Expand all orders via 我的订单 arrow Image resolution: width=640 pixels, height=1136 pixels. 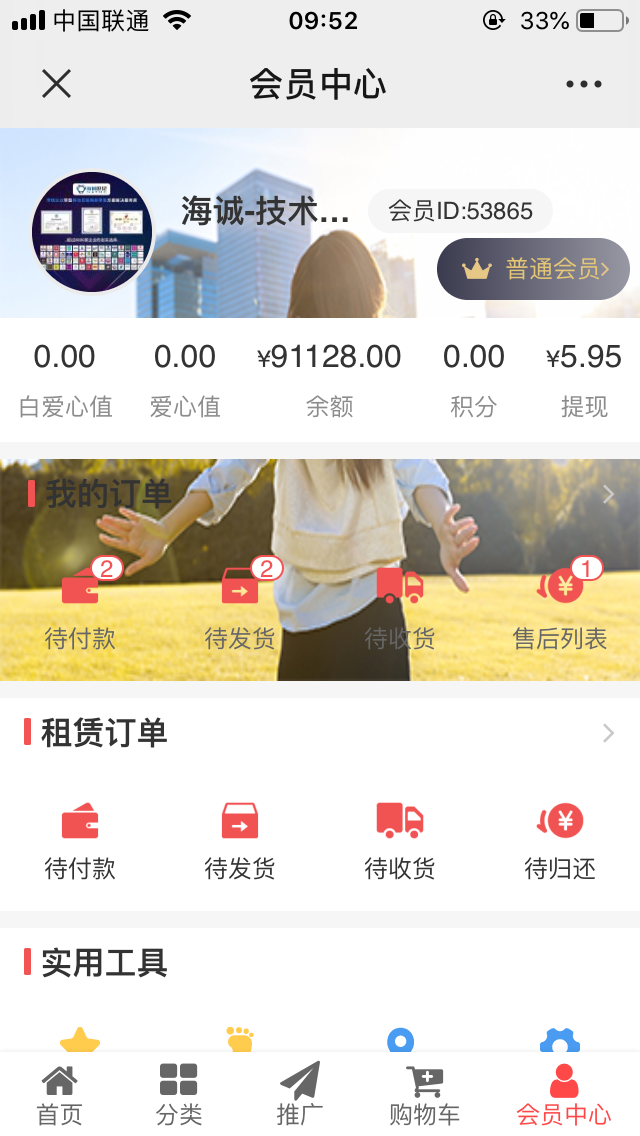point(608,494)
